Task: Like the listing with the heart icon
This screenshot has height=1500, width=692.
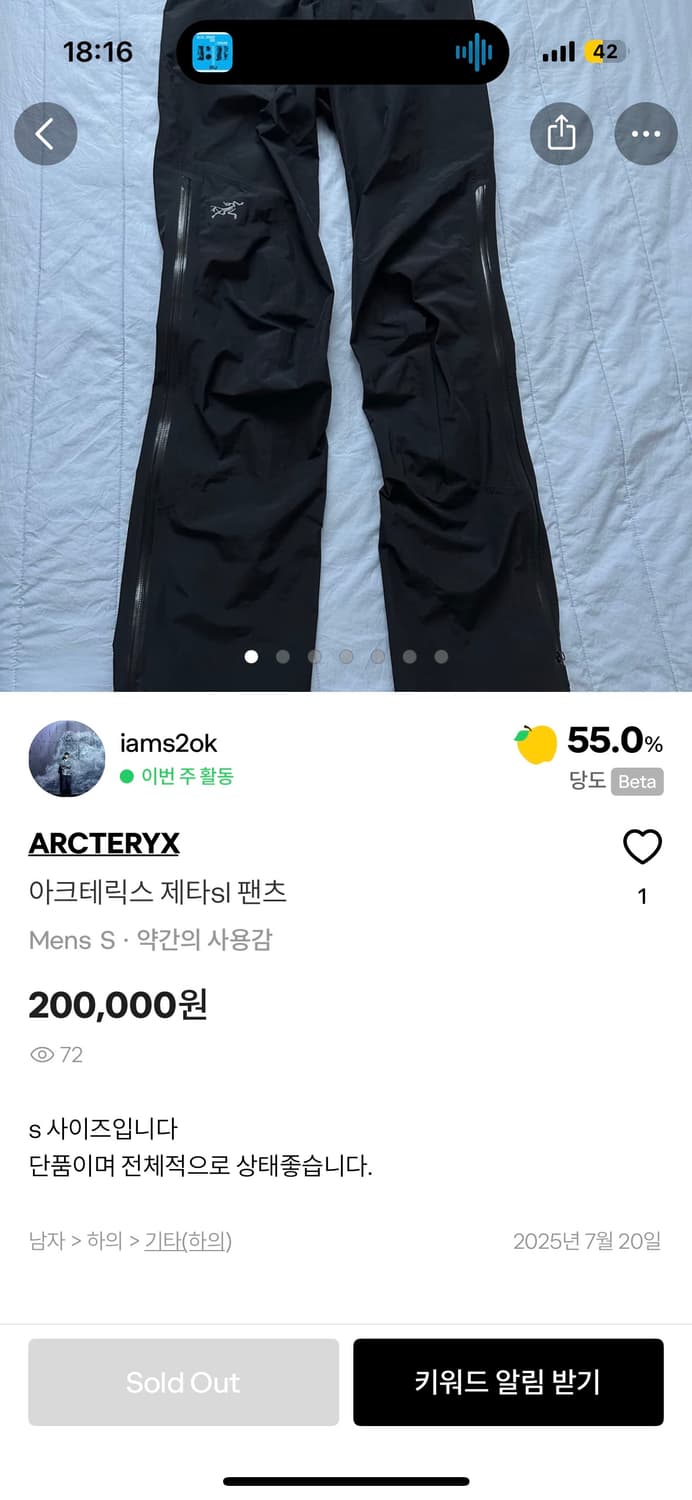Action: 642,848
